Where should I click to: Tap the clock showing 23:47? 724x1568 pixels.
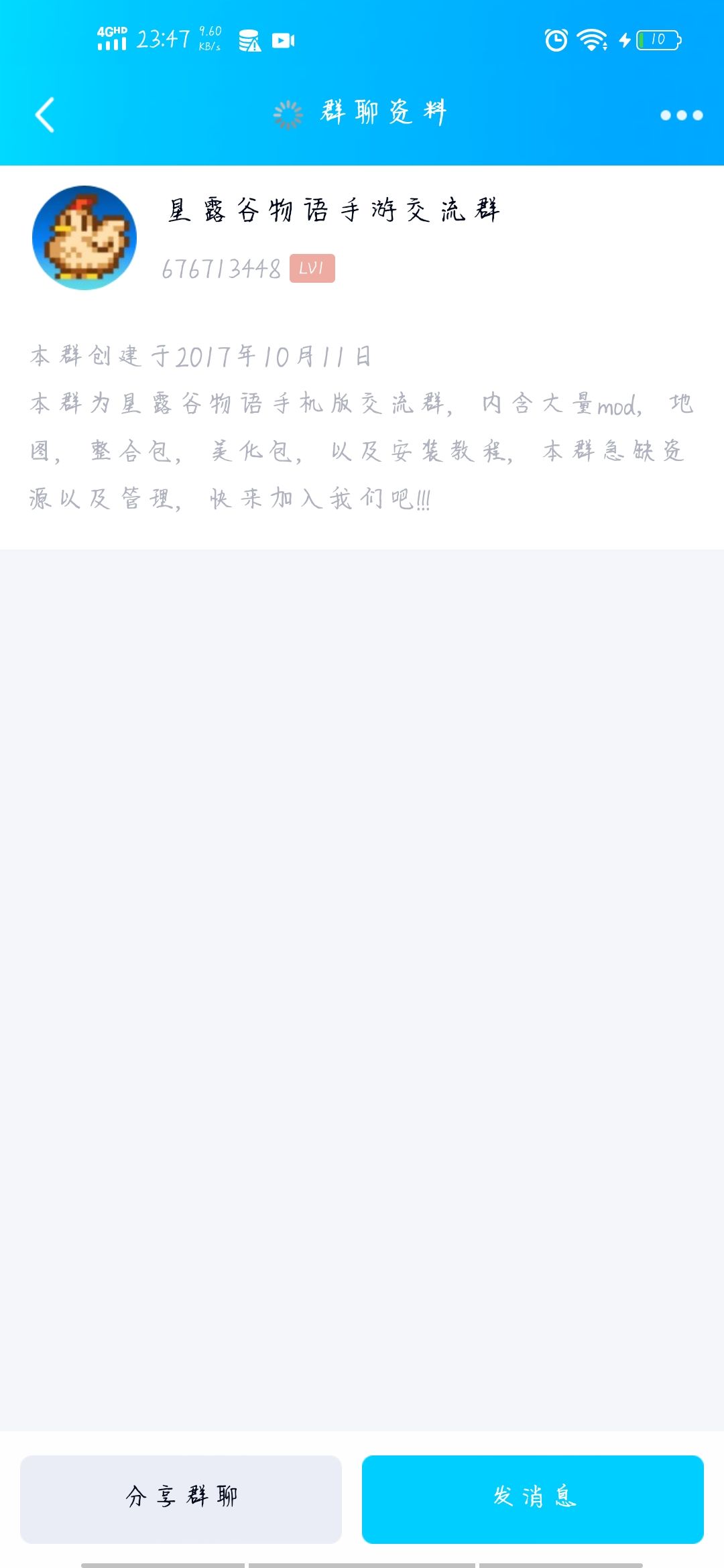tap(164, 39)
